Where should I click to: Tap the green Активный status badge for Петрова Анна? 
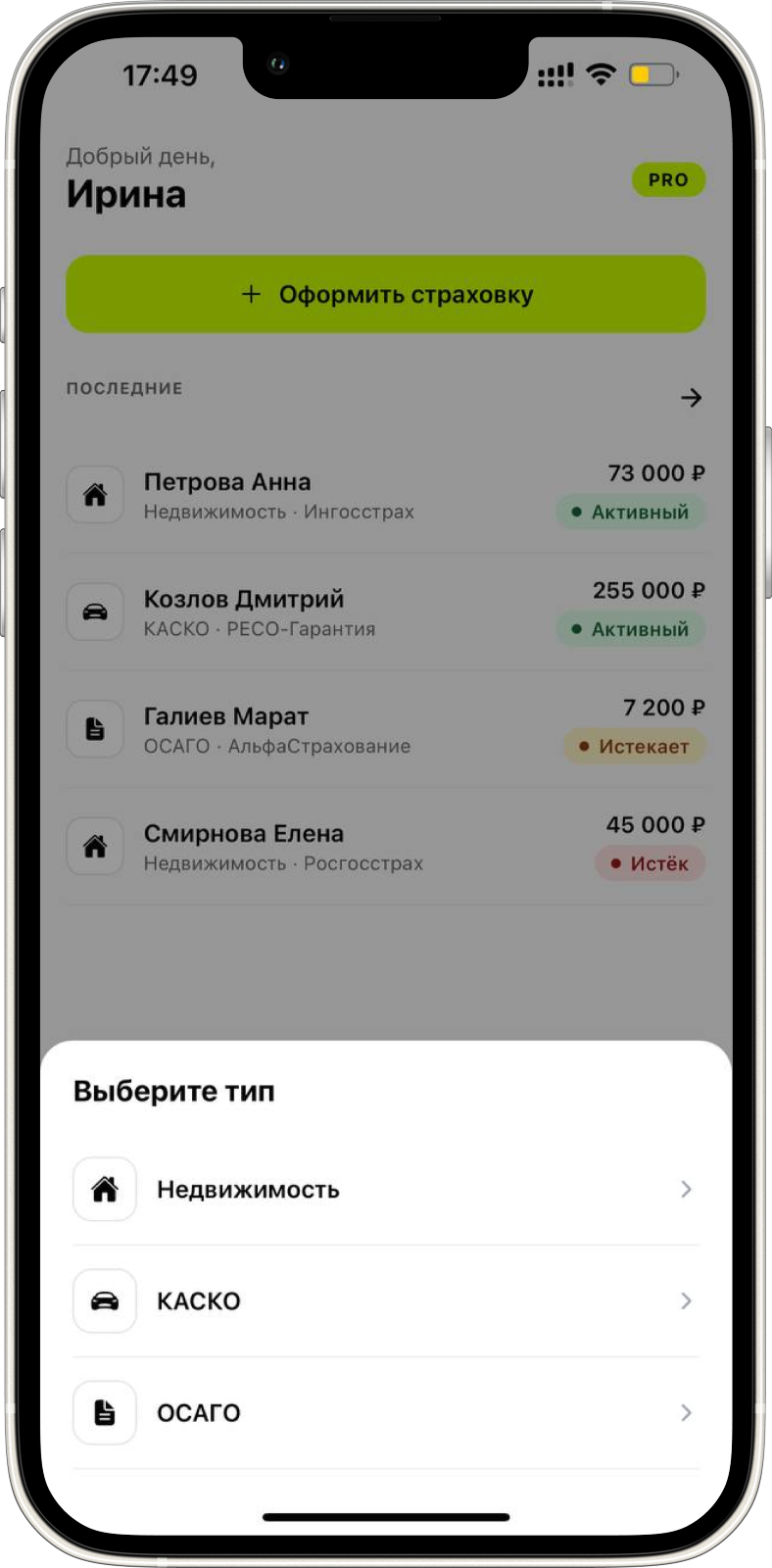click(629, 512)
